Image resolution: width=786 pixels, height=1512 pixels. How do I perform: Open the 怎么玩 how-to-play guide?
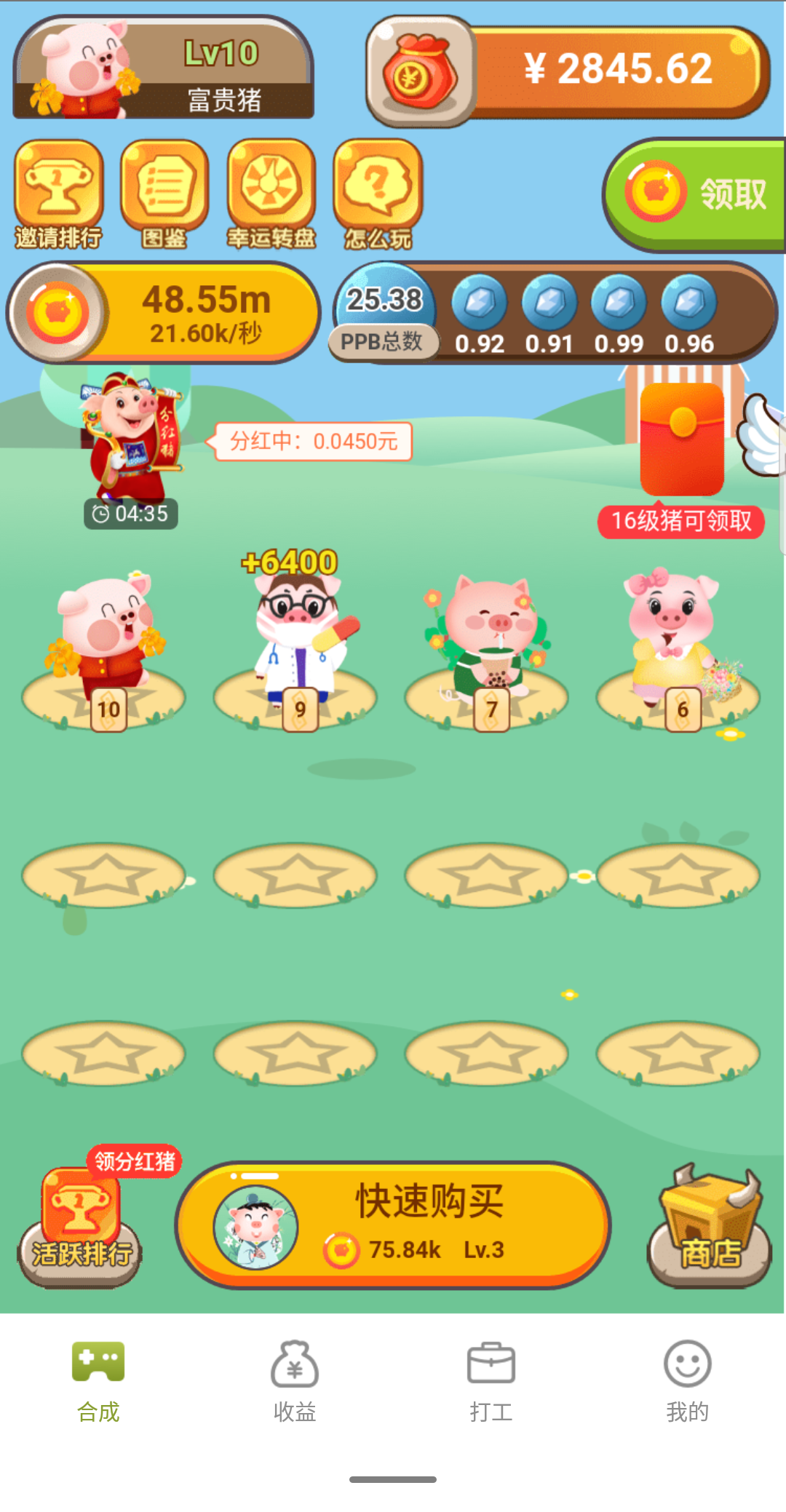378,195
